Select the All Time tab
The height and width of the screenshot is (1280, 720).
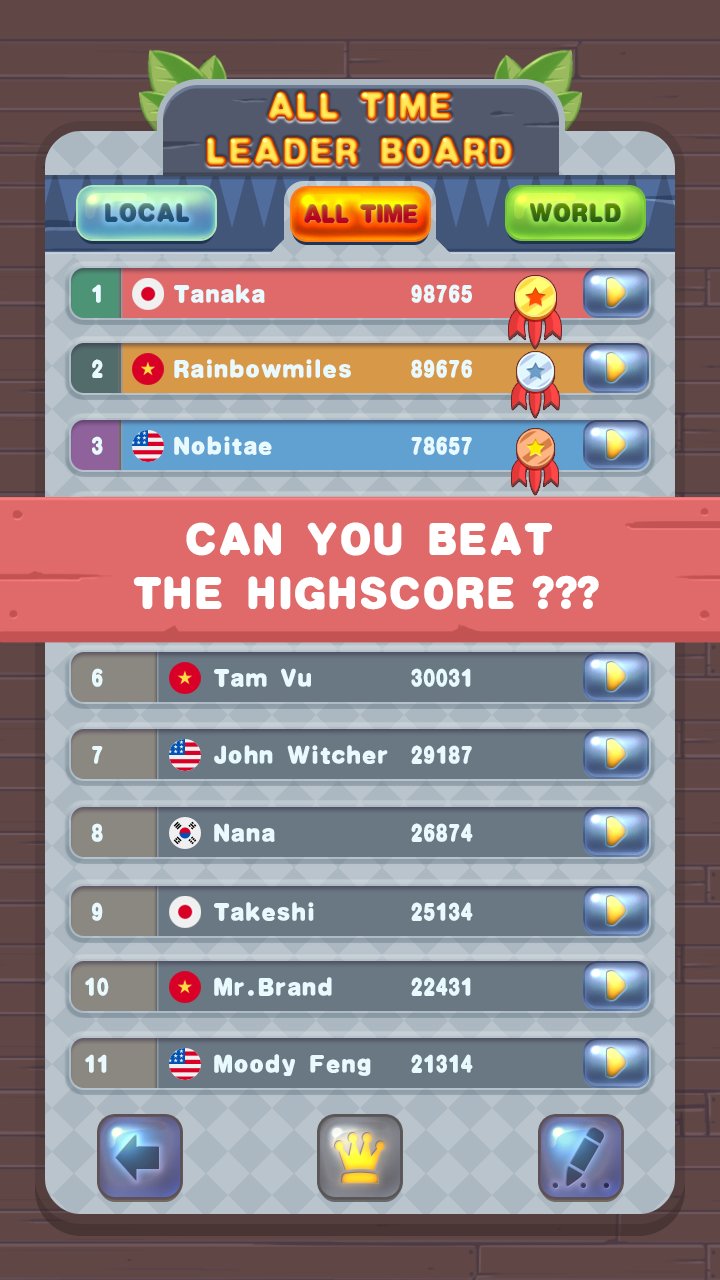pos(360,213)
